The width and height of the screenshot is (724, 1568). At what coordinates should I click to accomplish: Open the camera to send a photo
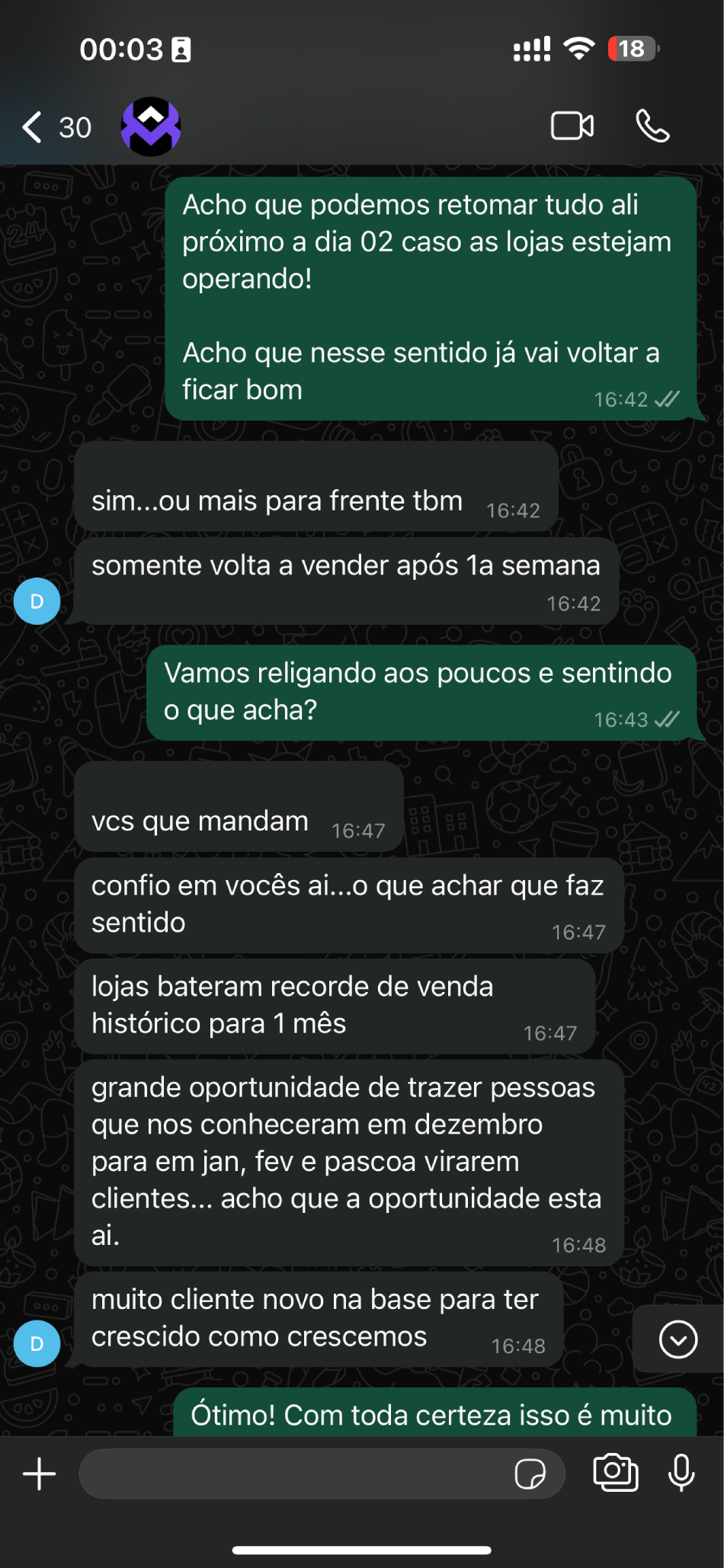(615, 1472)
